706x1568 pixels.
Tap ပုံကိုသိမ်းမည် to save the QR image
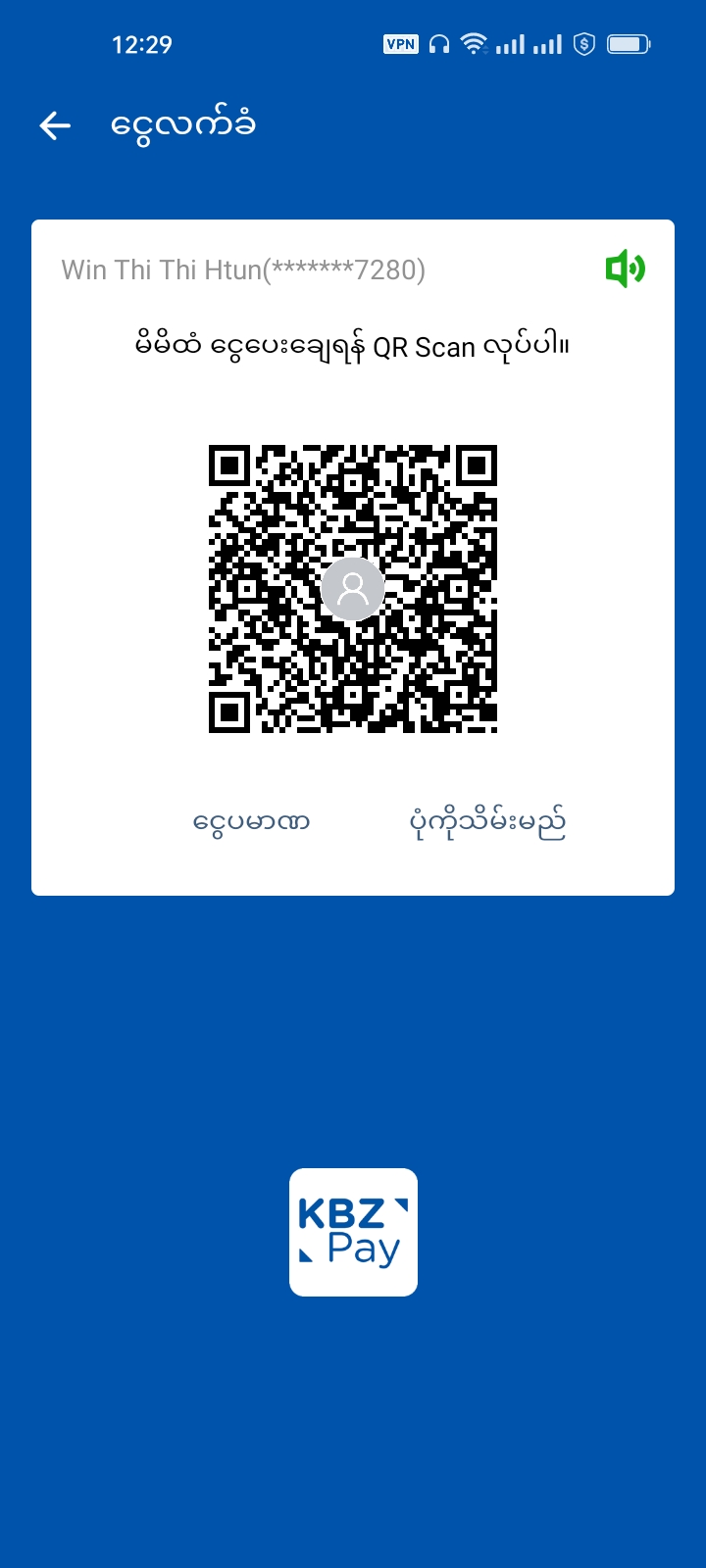tap(487, 823)
